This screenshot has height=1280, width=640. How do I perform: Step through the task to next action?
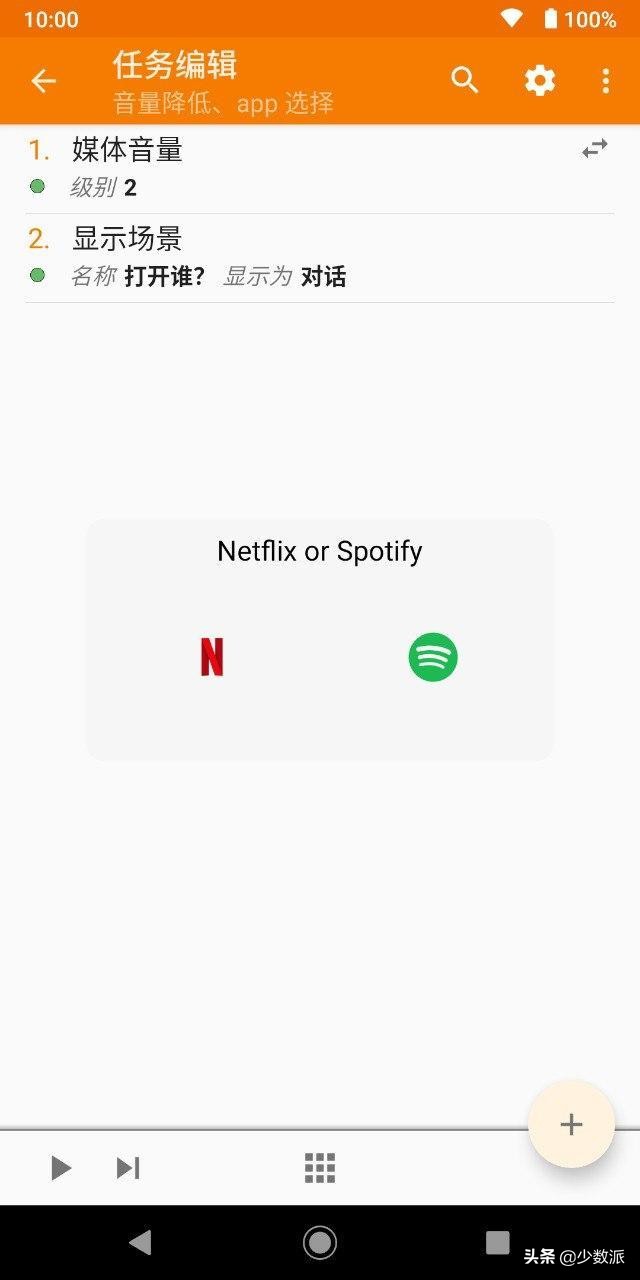click(128, 1167)
